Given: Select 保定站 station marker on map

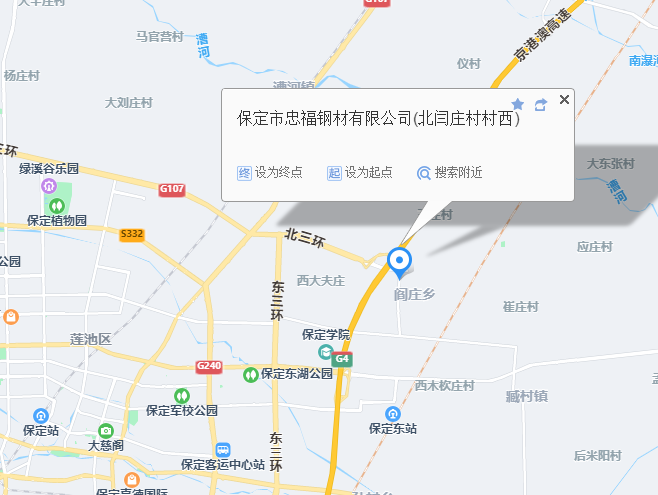Looking at the screenshot, I should tap(41, 416).
